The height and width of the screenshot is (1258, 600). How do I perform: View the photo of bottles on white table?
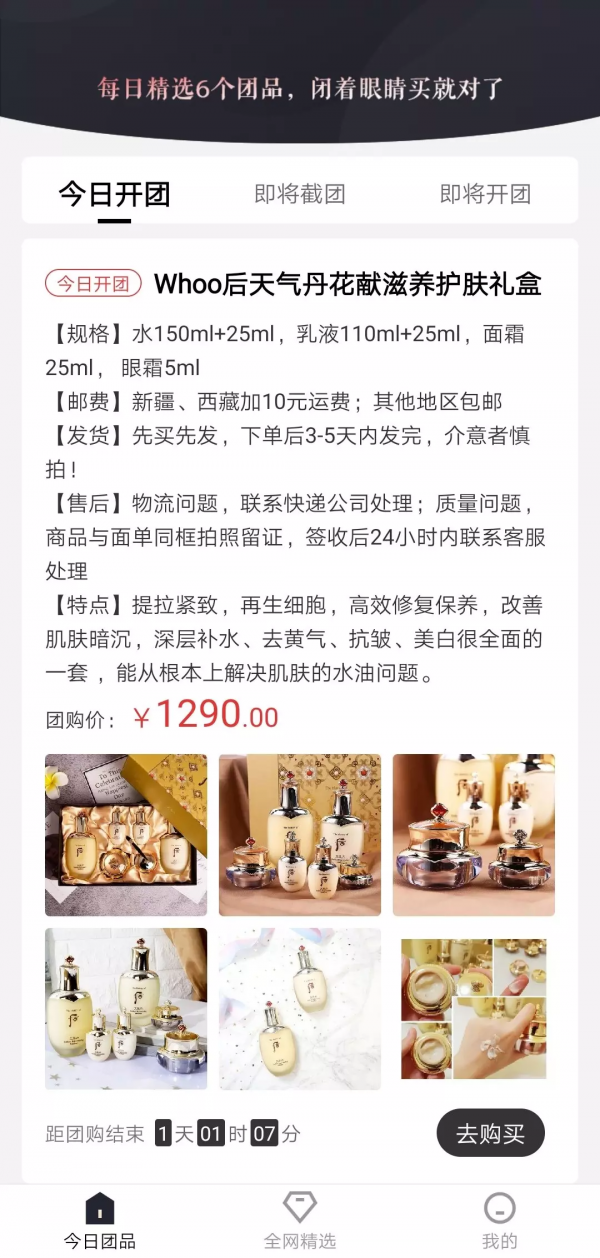click(x=126, y=1009)
